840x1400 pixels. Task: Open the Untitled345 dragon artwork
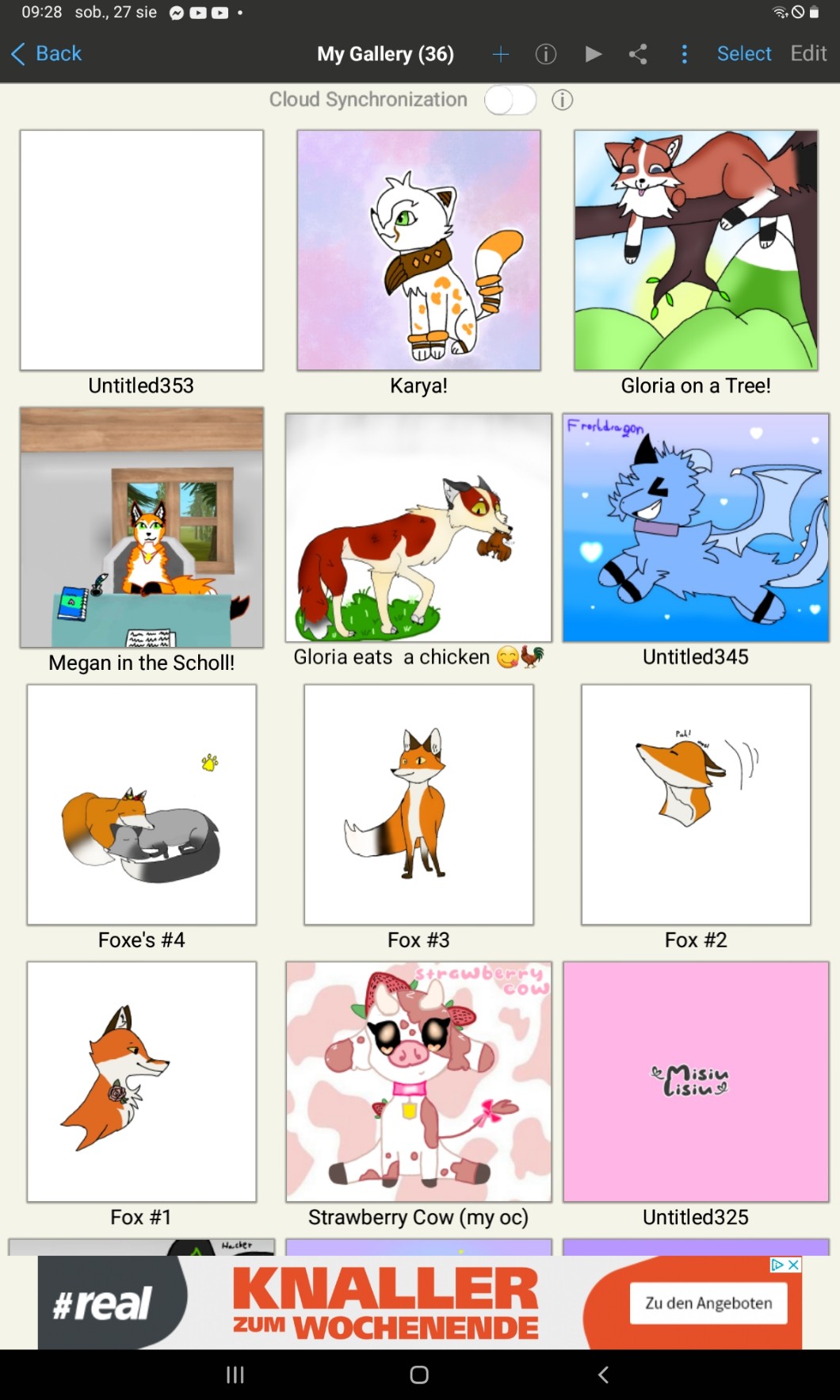click(696, 528)
